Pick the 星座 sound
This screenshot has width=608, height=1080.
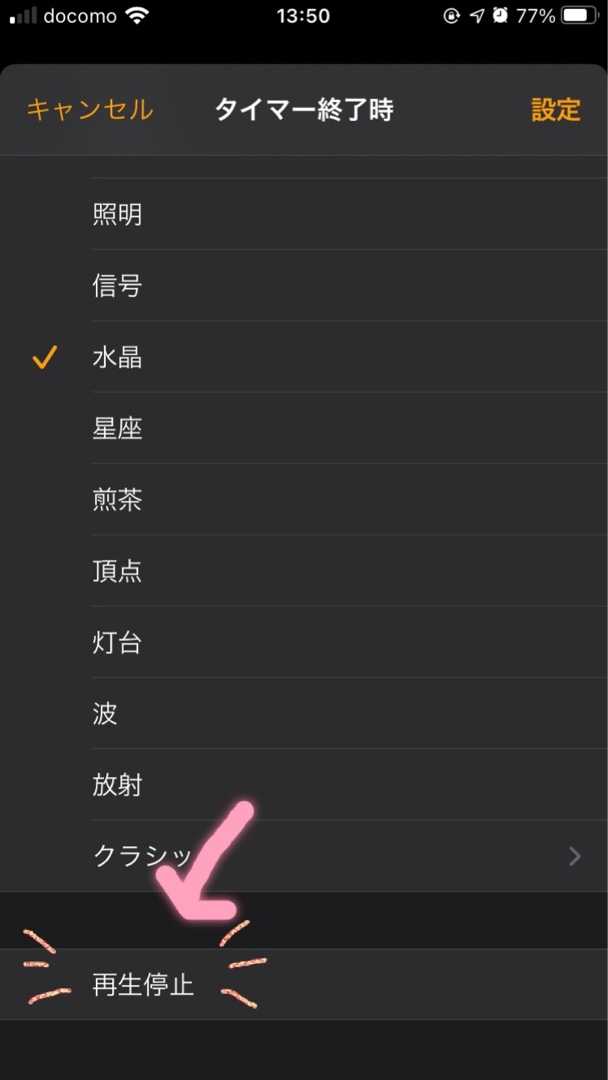(x=304, y=428)
